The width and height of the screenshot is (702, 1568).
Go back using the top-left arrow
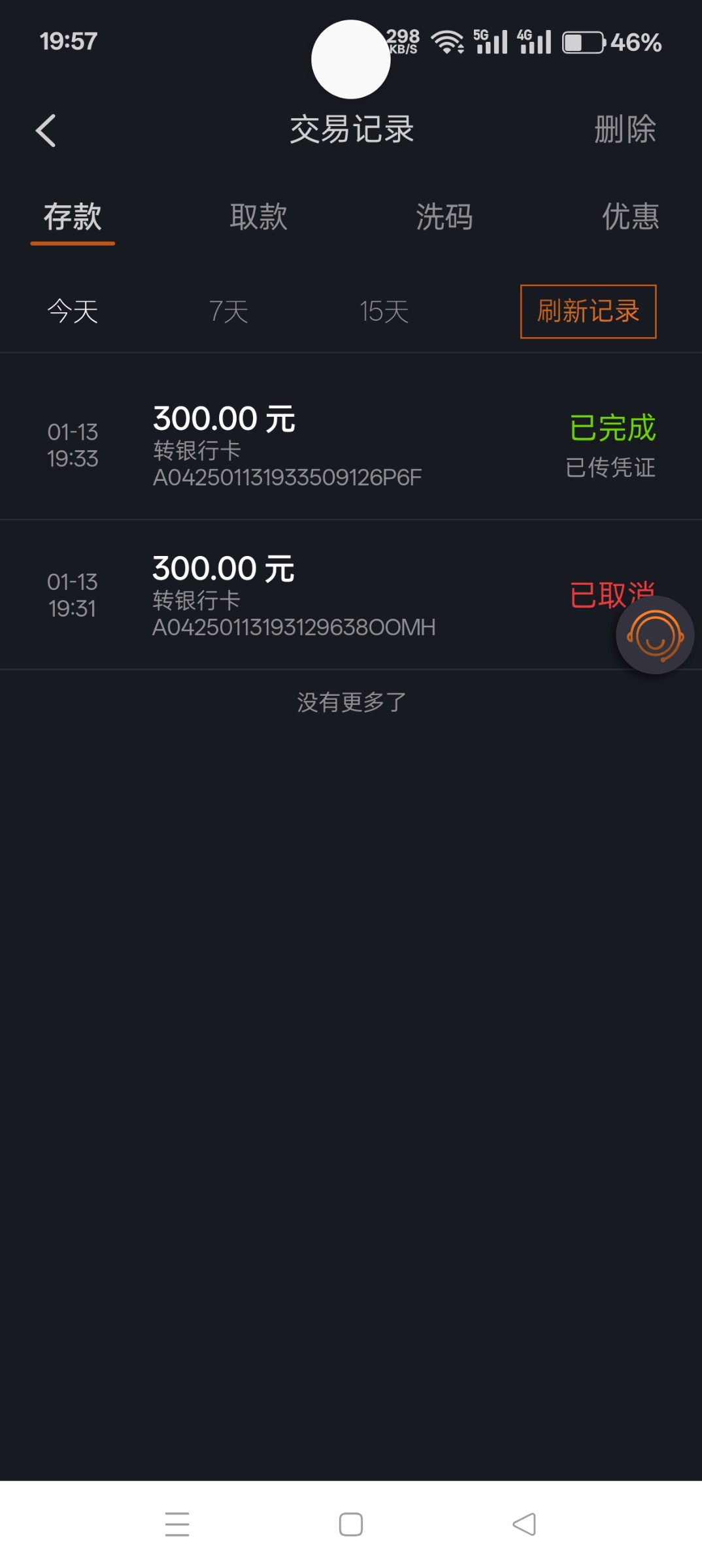(46, 131)
